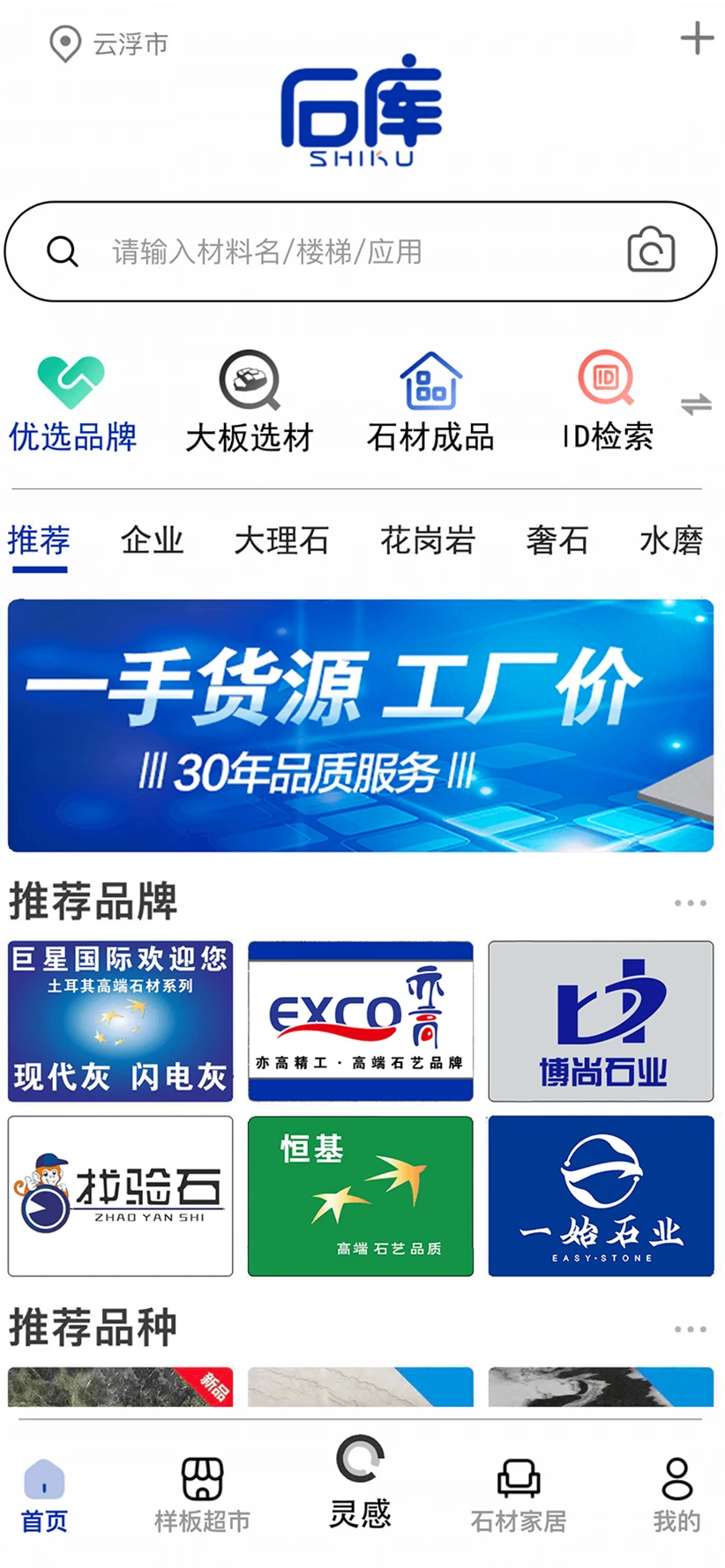The width and height of the screenshot is (725, 1568).
Task: Open the EXCO 亦高 brand card
Action: click(x=360, y=1021)
